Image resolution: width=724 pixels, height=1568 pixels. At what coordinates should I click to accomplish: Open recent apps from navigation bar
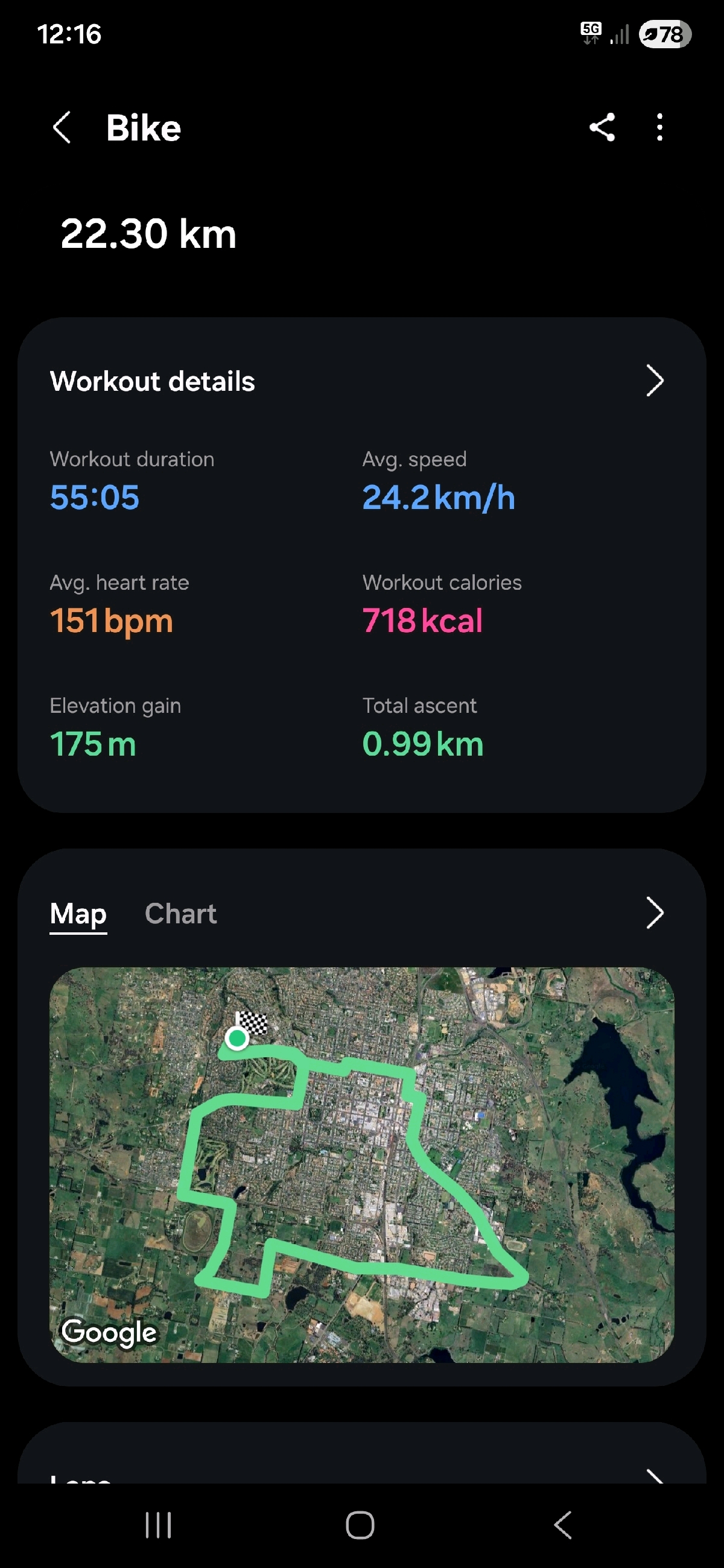pos(158,1525)
